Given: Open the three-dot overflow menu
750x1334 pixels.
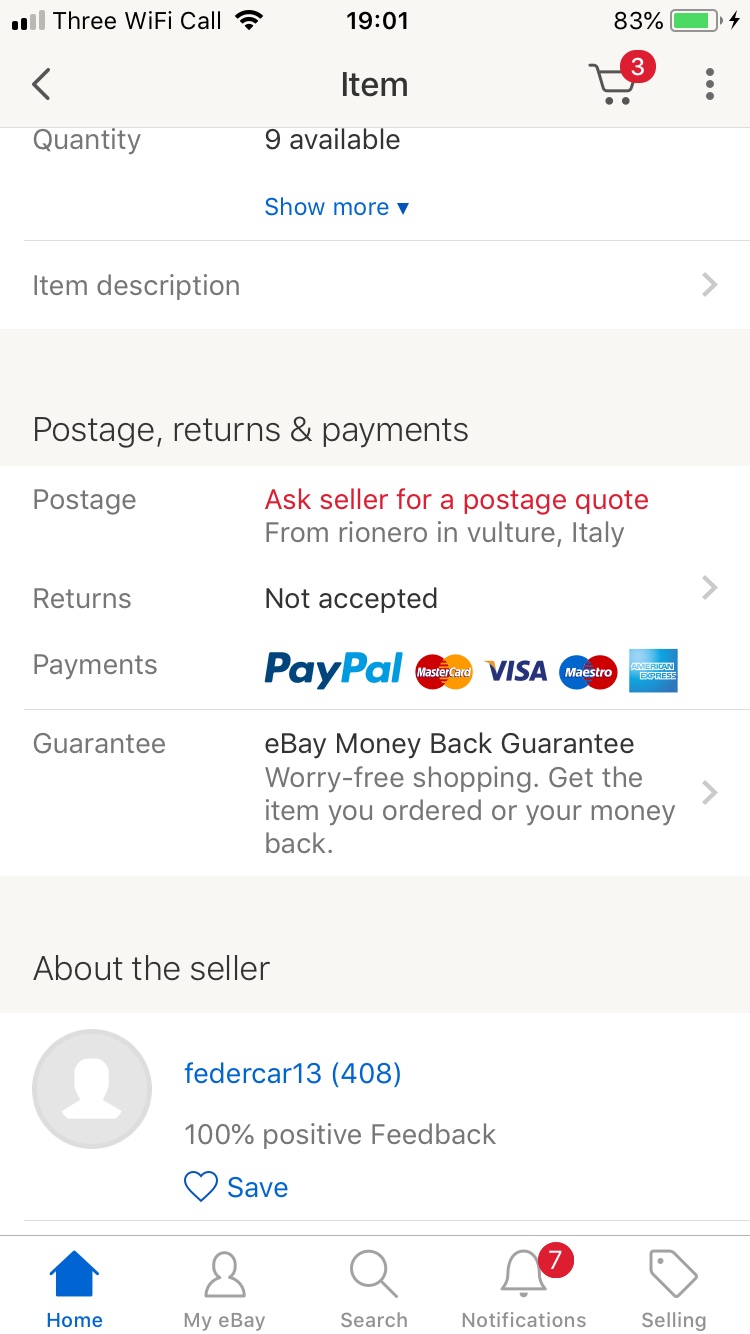Looking at the screenshot, I should point(709,85).
